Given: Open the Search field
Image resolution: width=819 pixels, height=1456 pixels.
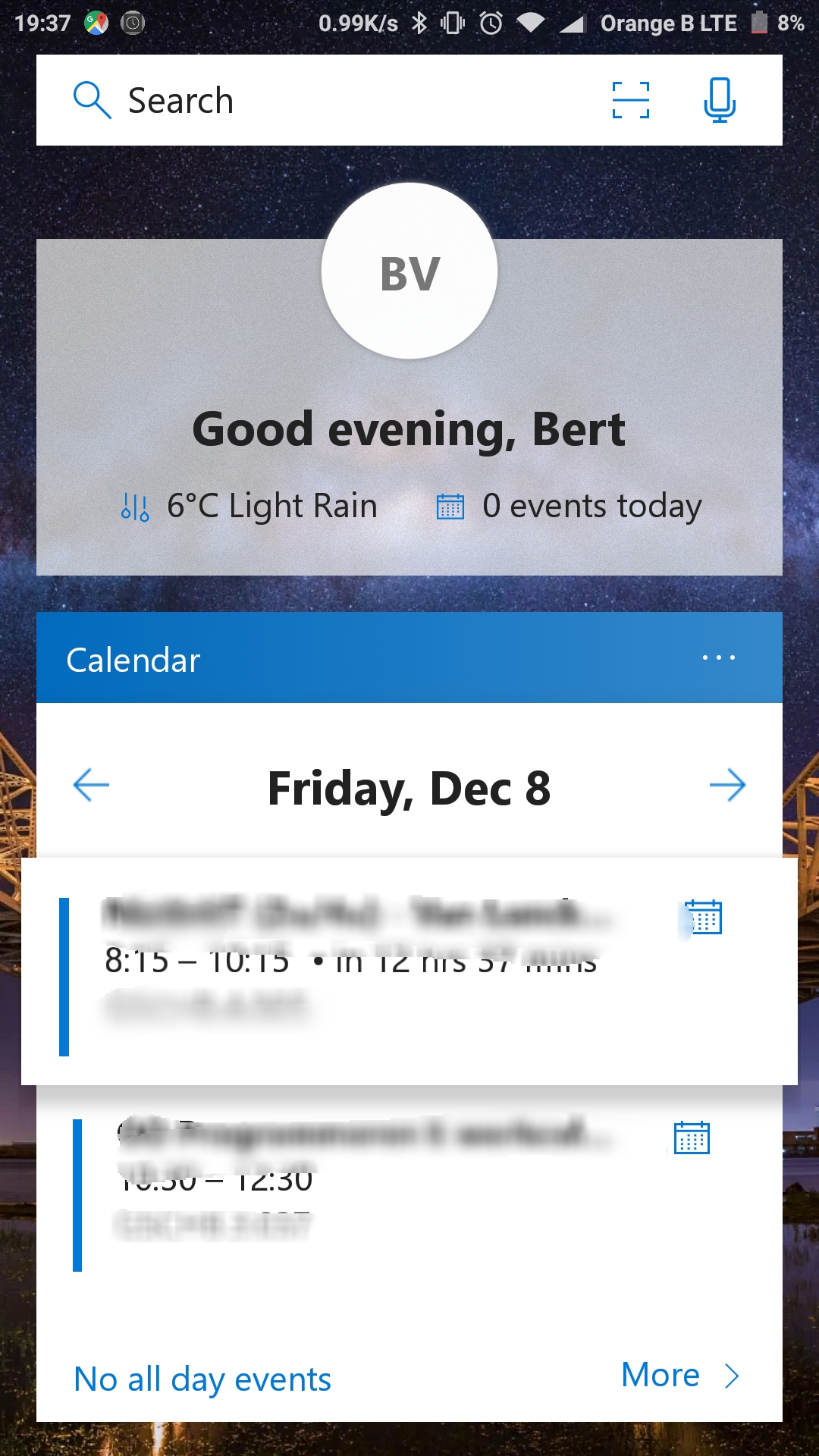Looking at the screenshot, I should (303, 100).
